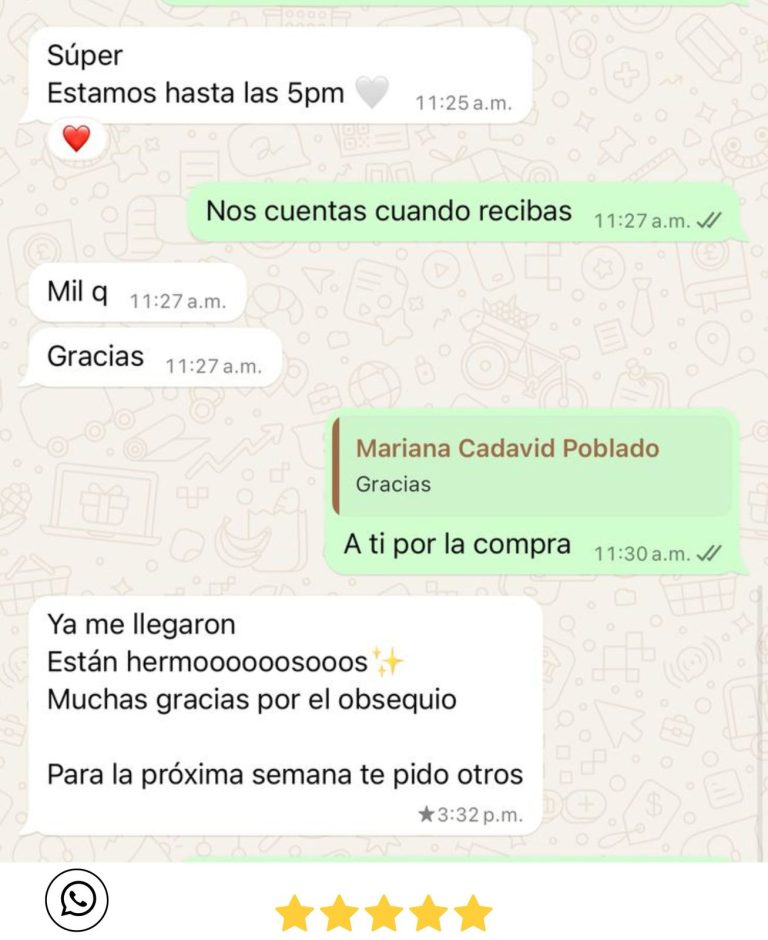Click the A ti por la compra reply bubble
The image size is (768, 940).
(x=457, y=543)
